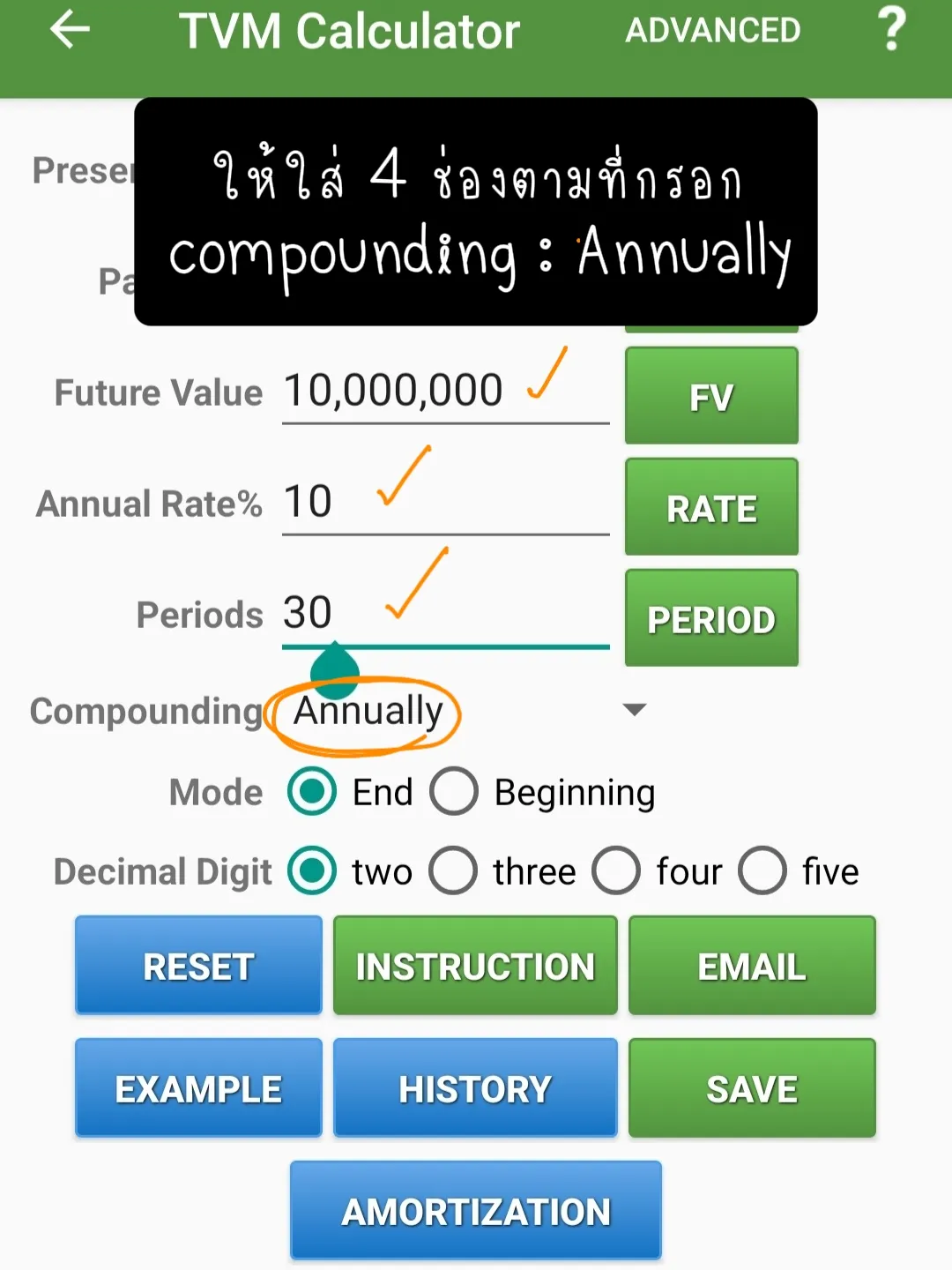
Task: Set decimal digits to three
Action: (454, 871)
